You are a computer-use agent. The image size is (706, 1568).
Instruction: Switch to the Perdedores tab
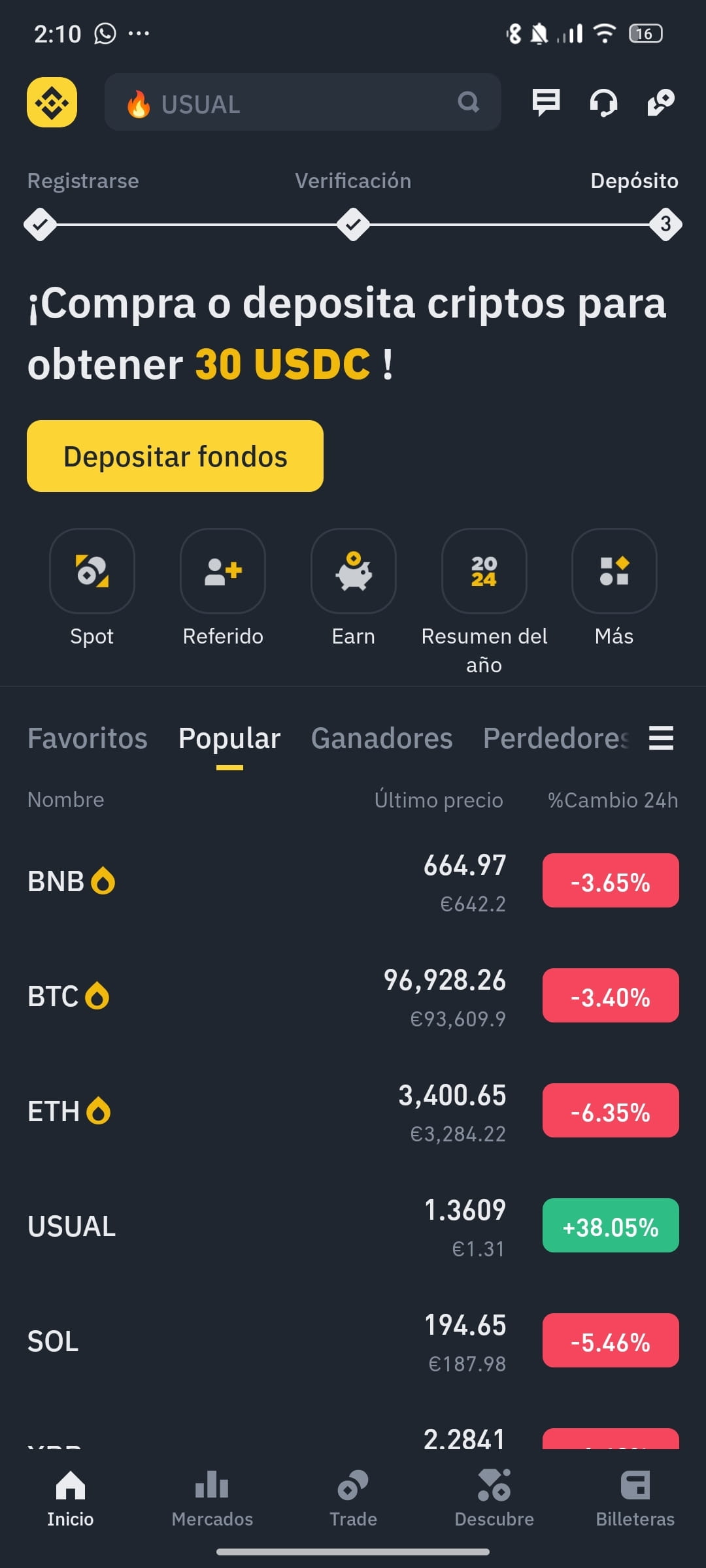[556, 738]
